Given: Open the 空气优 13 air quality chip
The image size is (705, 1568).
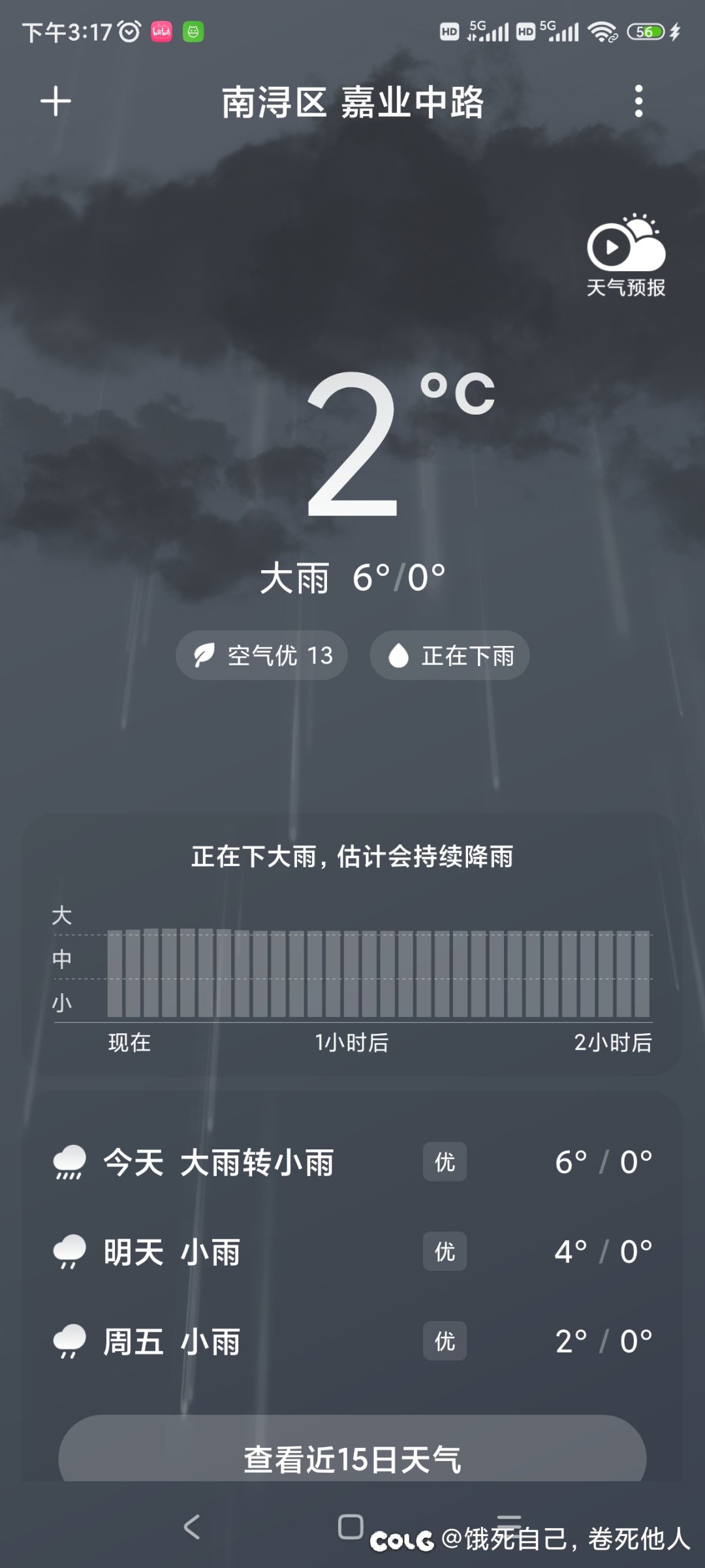Looking at the screenshot, I should pyautogui.click(x=262, y=655).
